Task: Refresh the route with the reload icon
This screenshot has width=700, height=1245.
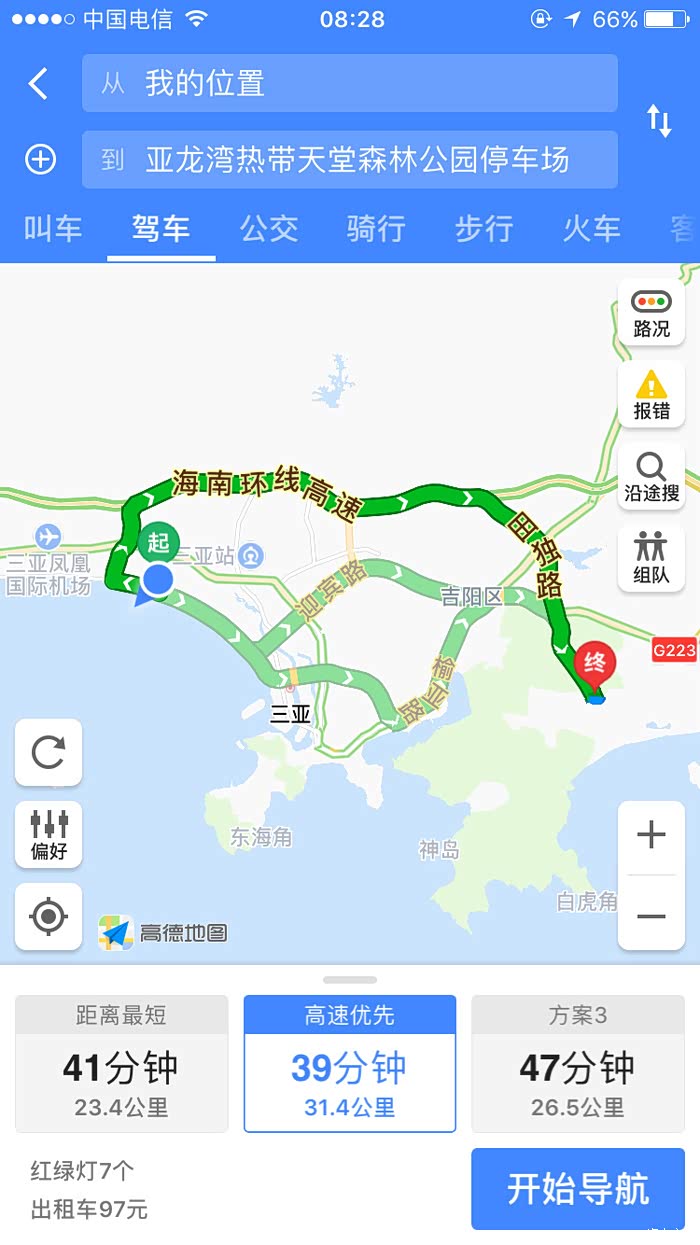Action: tap(48, 752)
